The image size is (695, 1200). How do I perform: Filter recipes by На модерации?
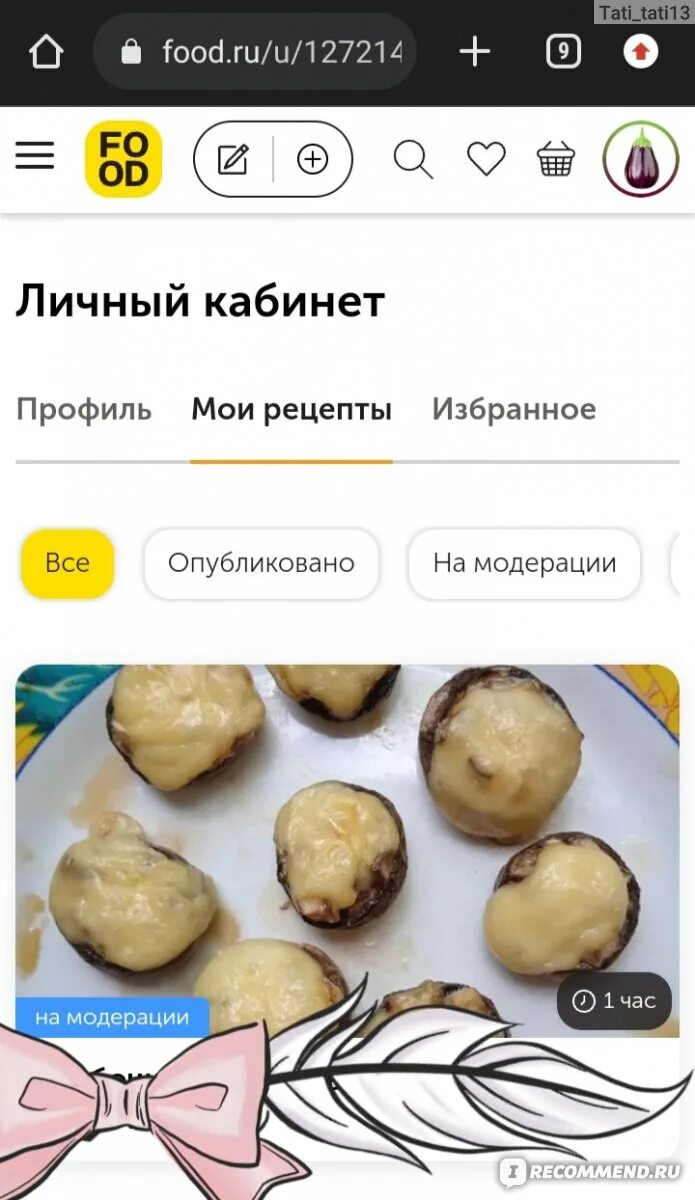coord(524,563)
